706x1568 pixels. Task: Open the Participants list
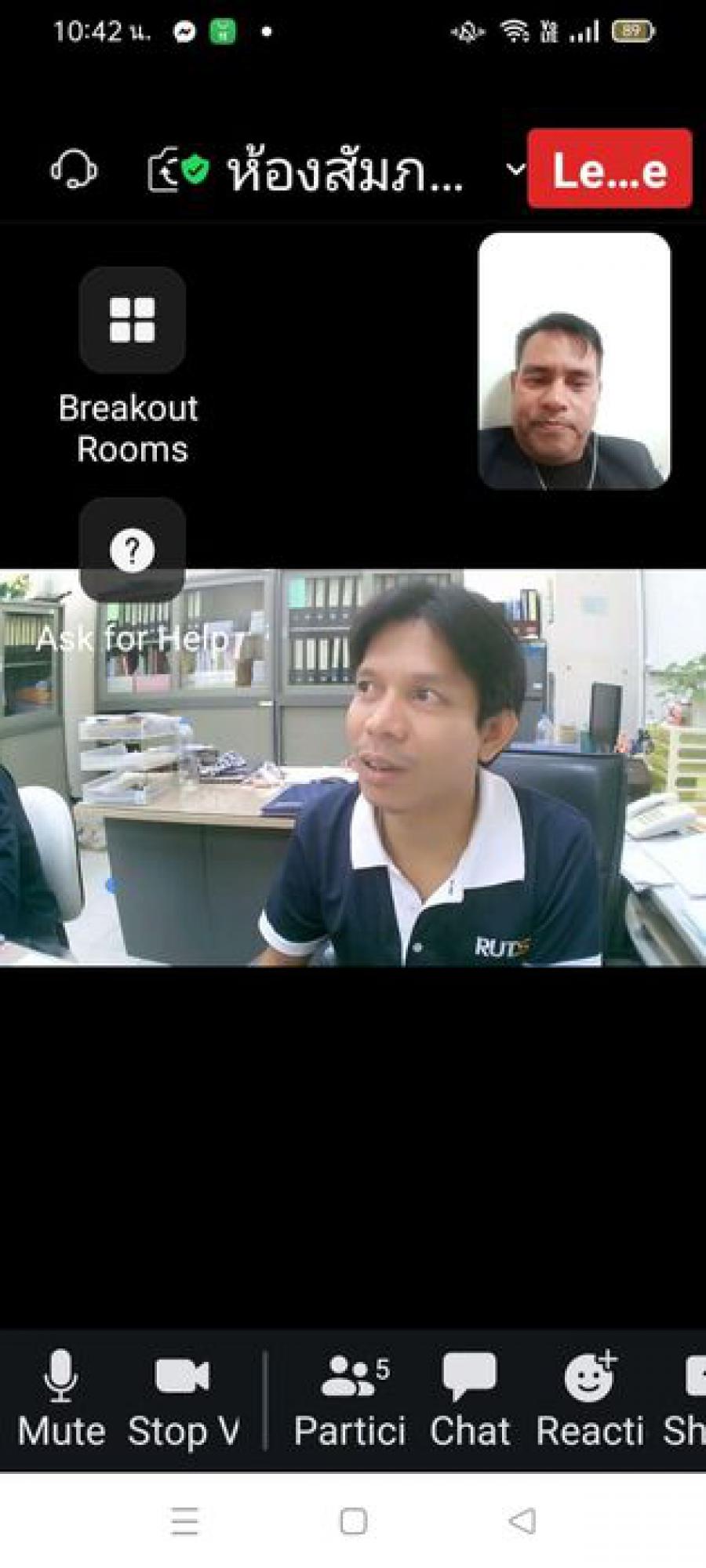350,1399
